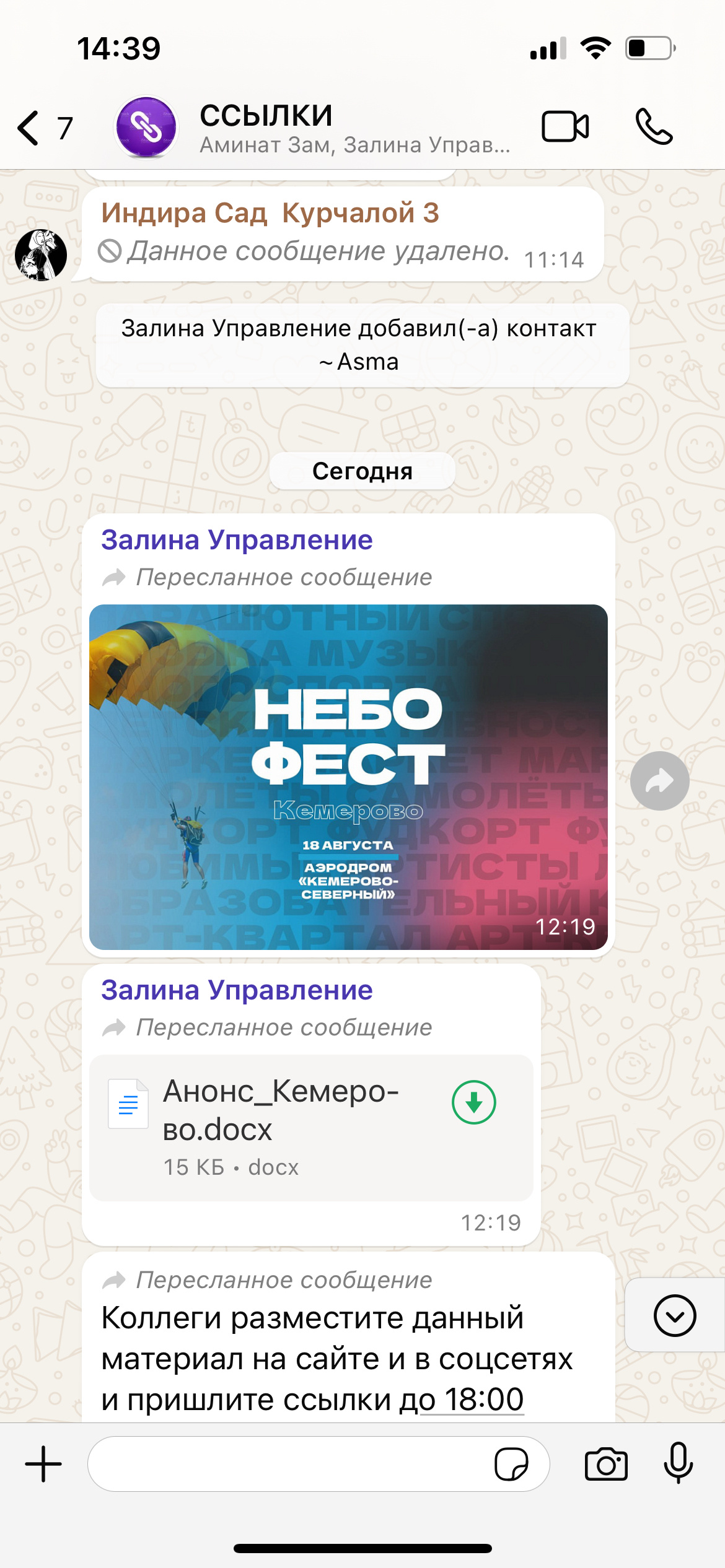Forward the Небо Фест image message

(x=659, y=780)
